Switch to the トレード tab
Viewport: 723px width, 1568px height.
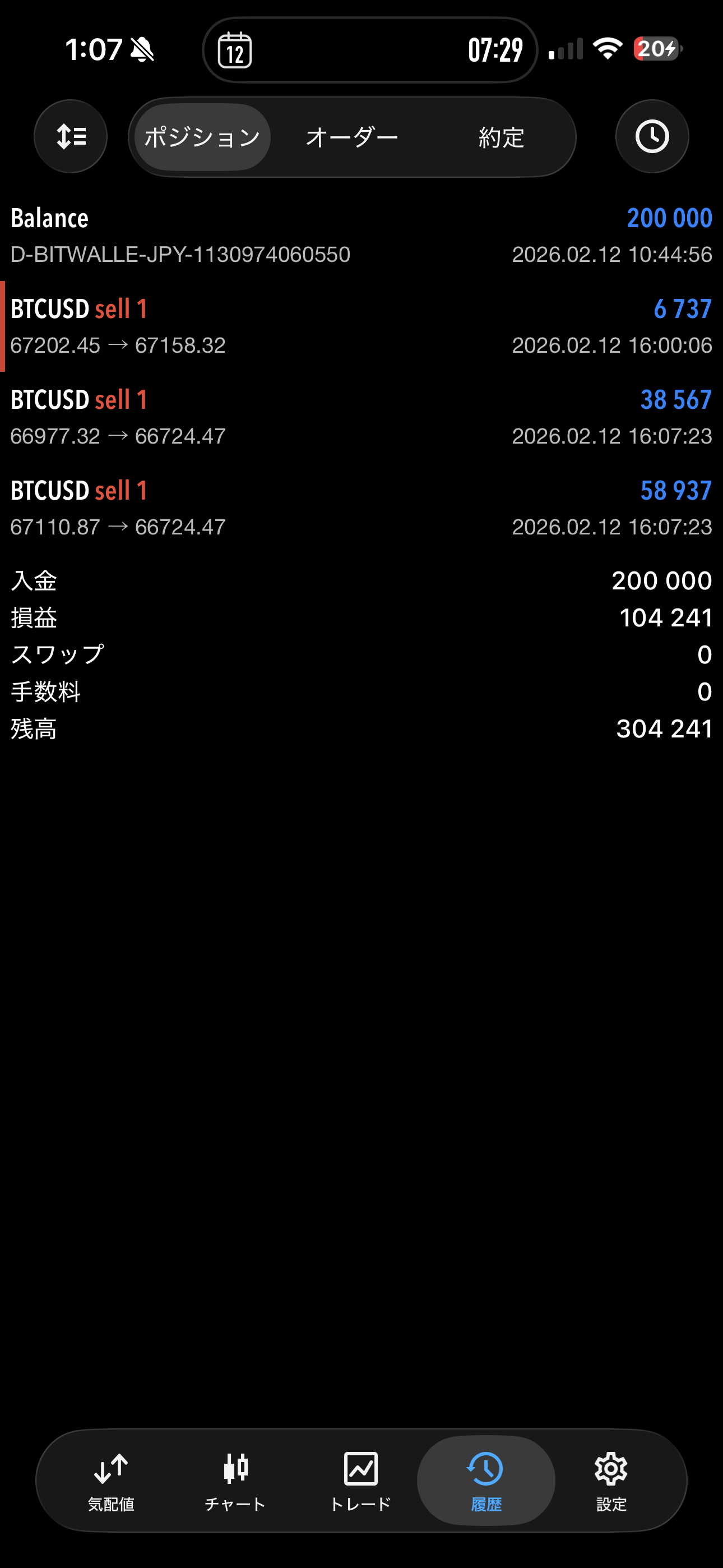coord(361,1481)
